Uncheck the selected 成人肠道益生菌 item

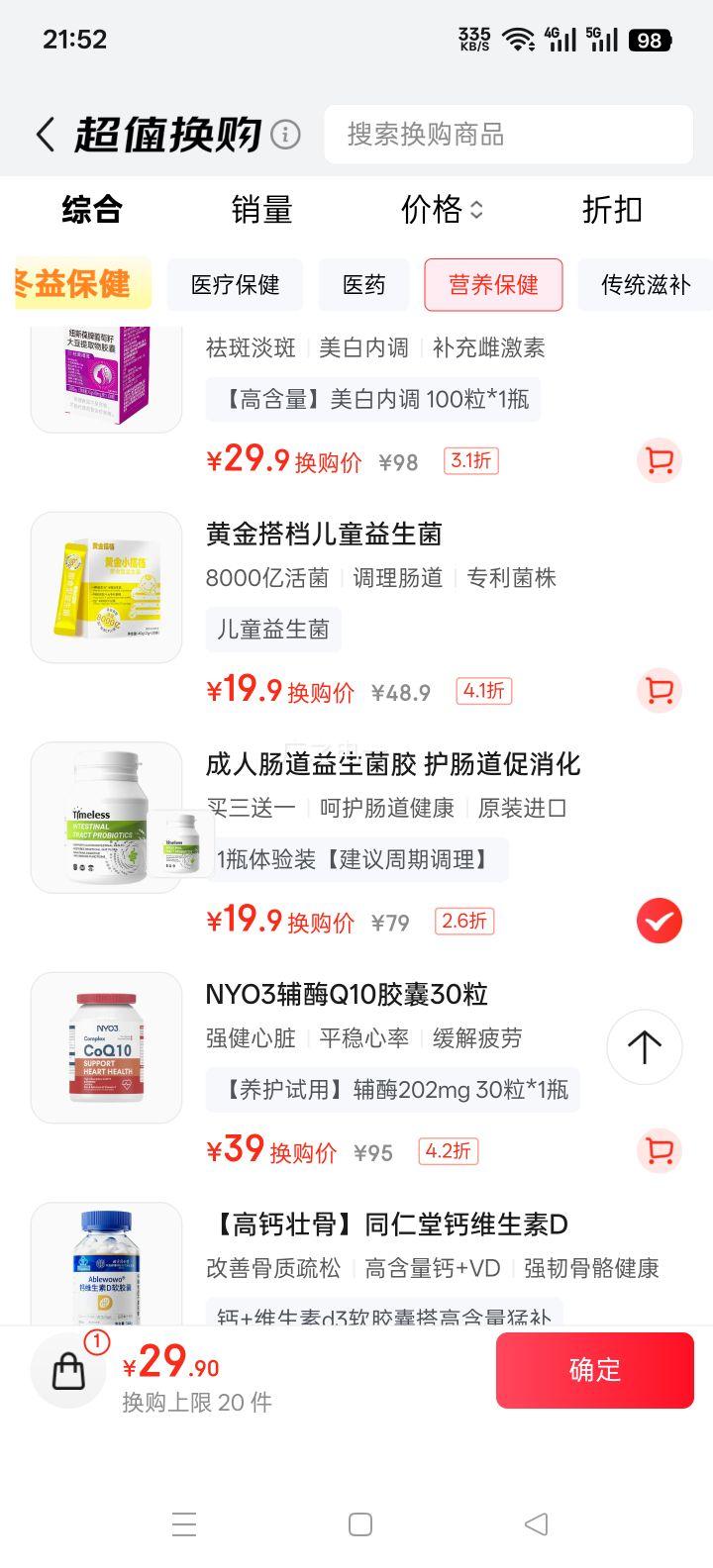tap(659, 922)
